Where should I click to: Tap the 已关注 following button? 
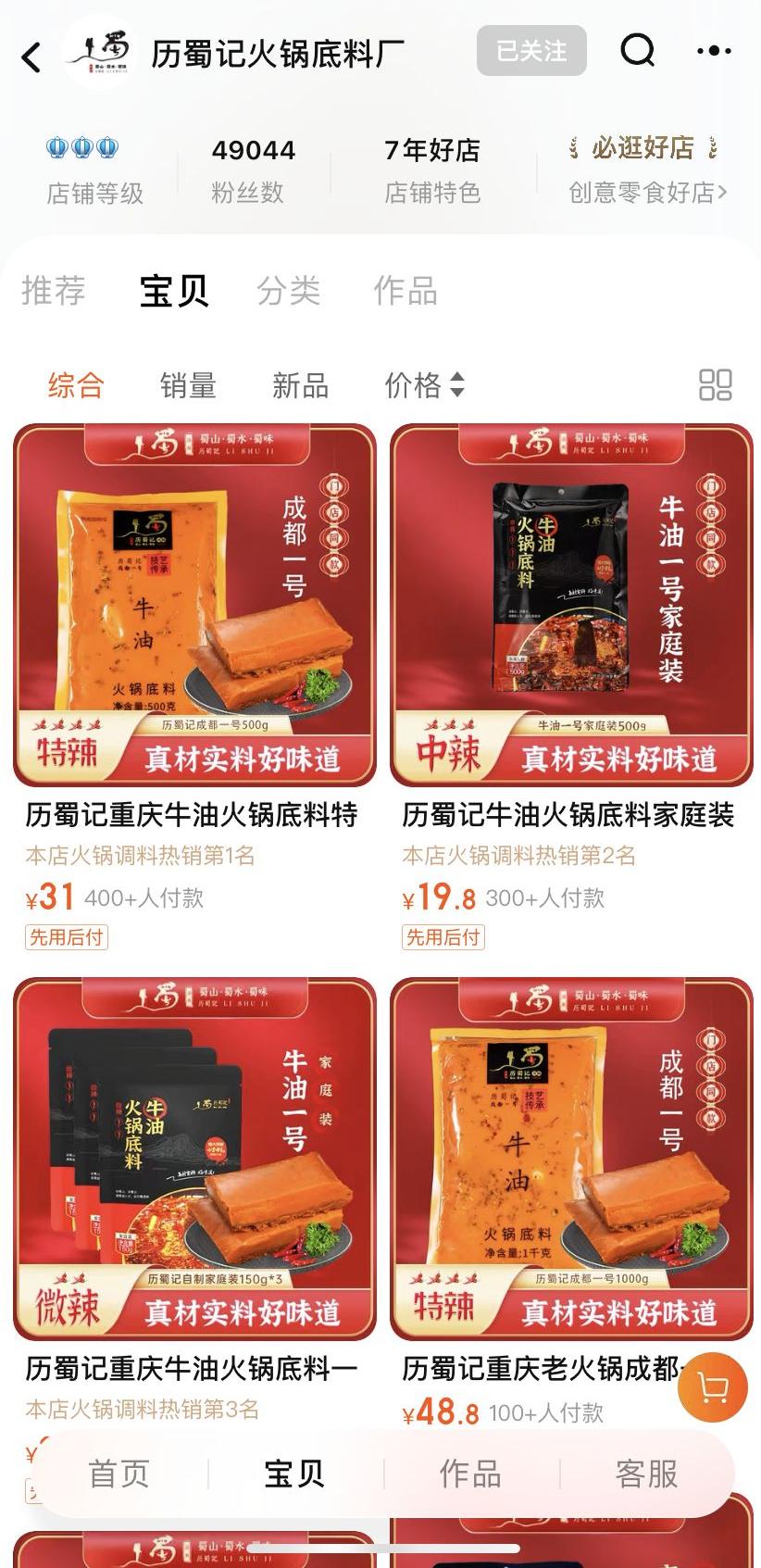(x=531, y=51)
